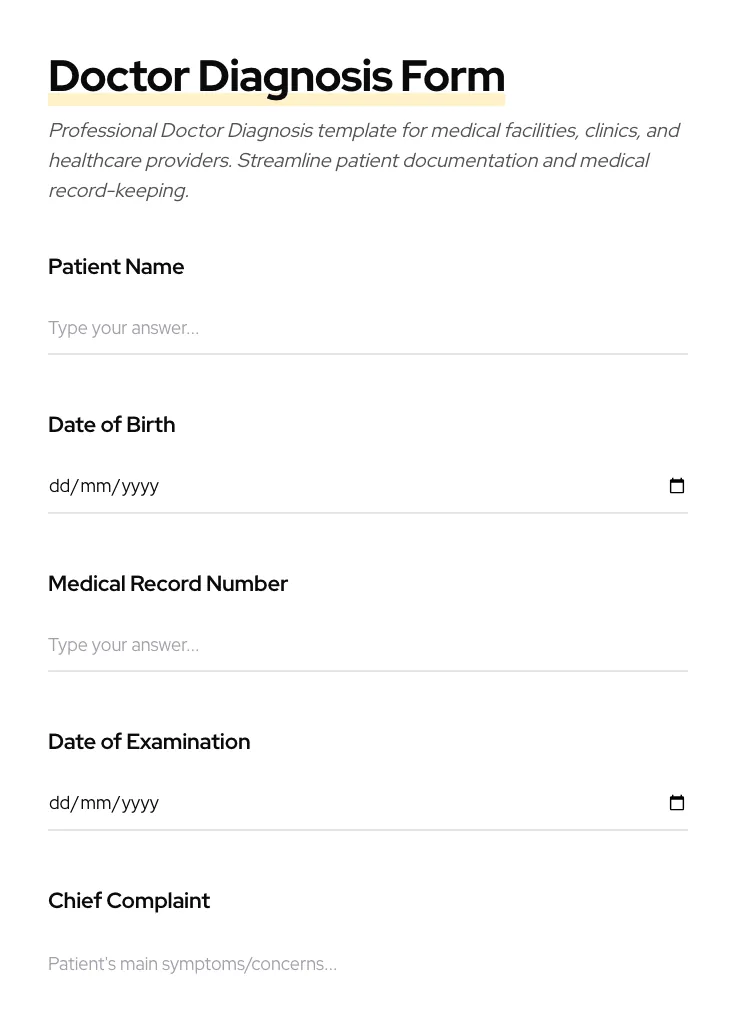Click the calendar icon for examination date
The image size is (736, 1024).
point(677,803)
